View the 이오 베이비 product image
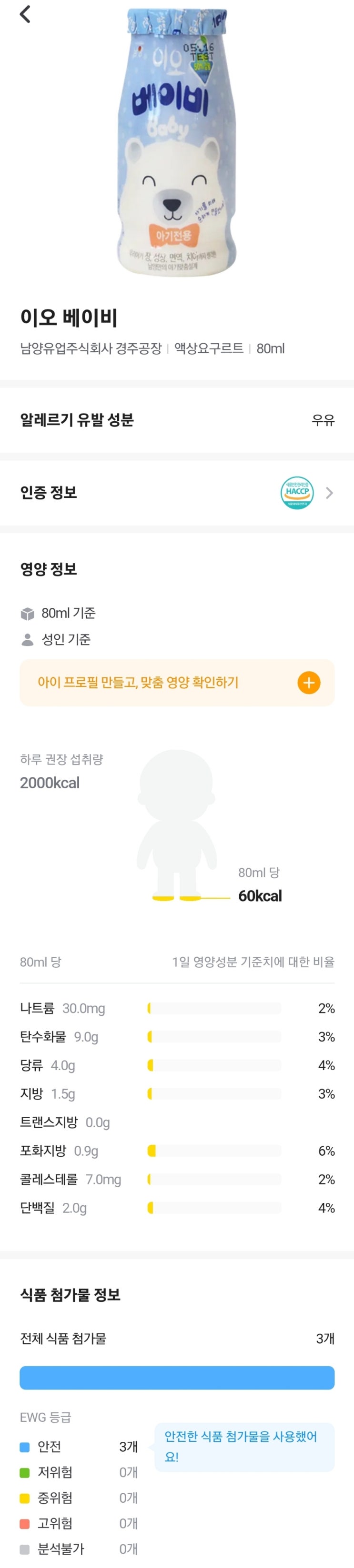This screenshot has width=354, height=1568. pos(176,141)
